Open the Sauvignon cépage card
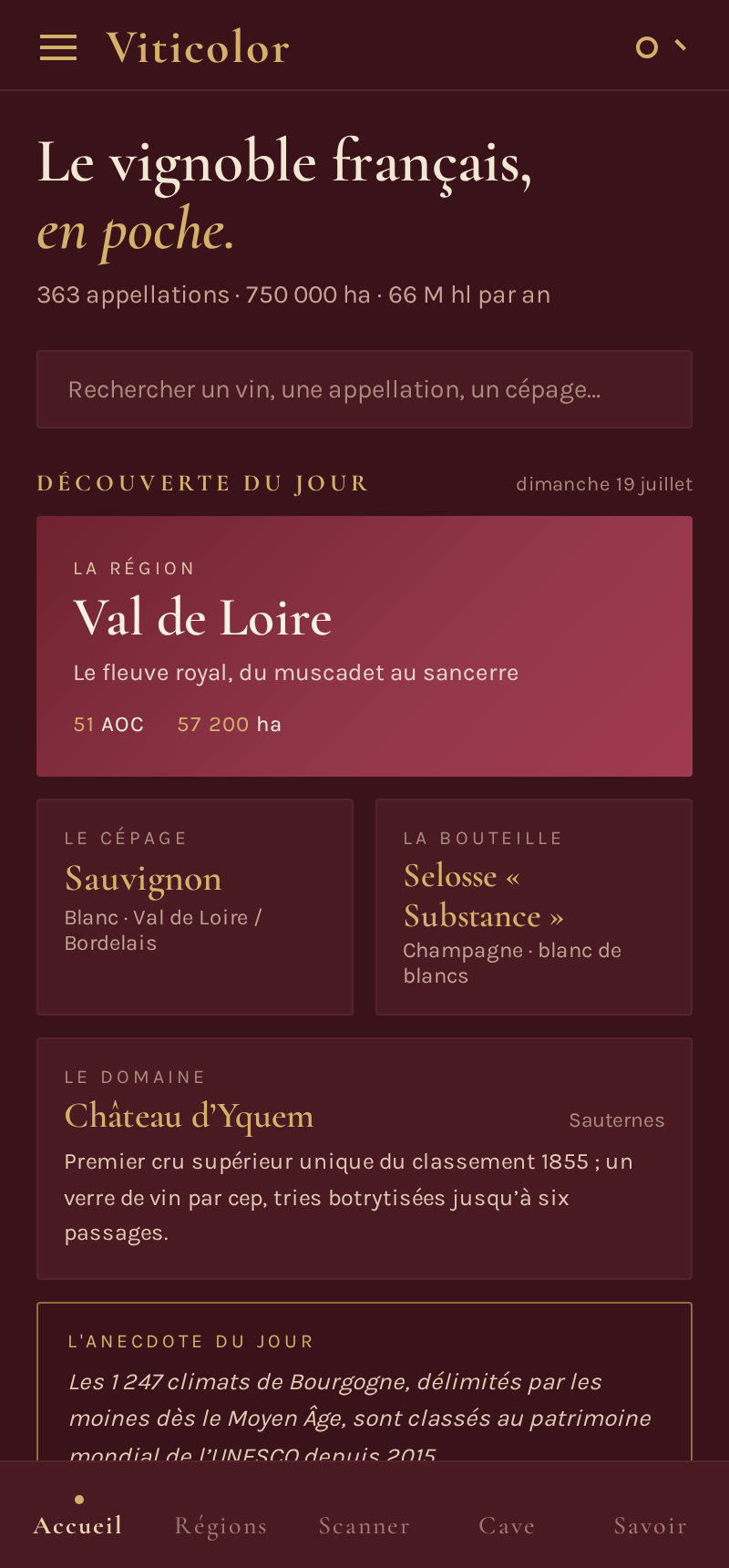 195,907
